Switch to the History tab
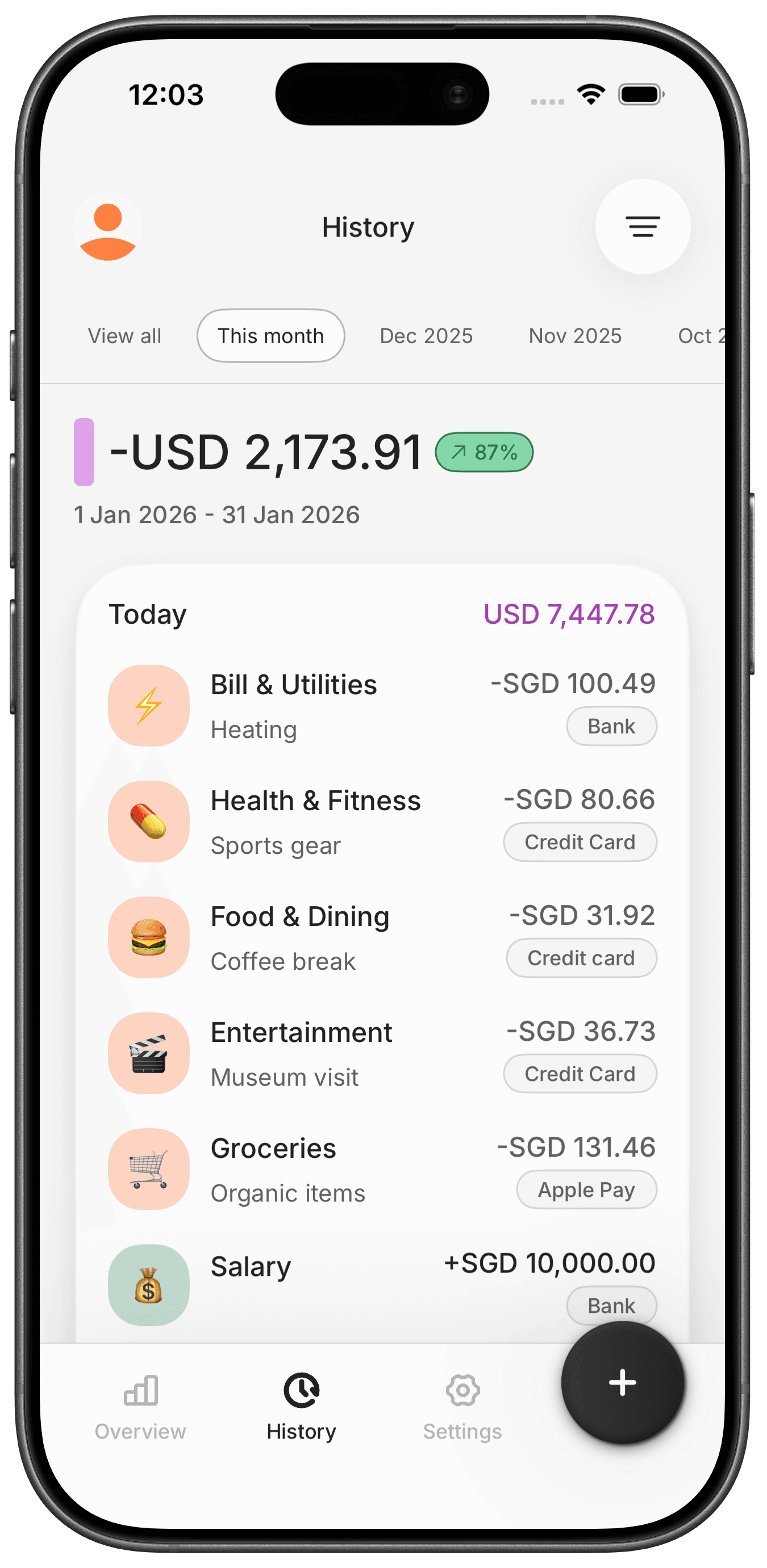Screen dimensions: 767x1568 point(301,1391)
